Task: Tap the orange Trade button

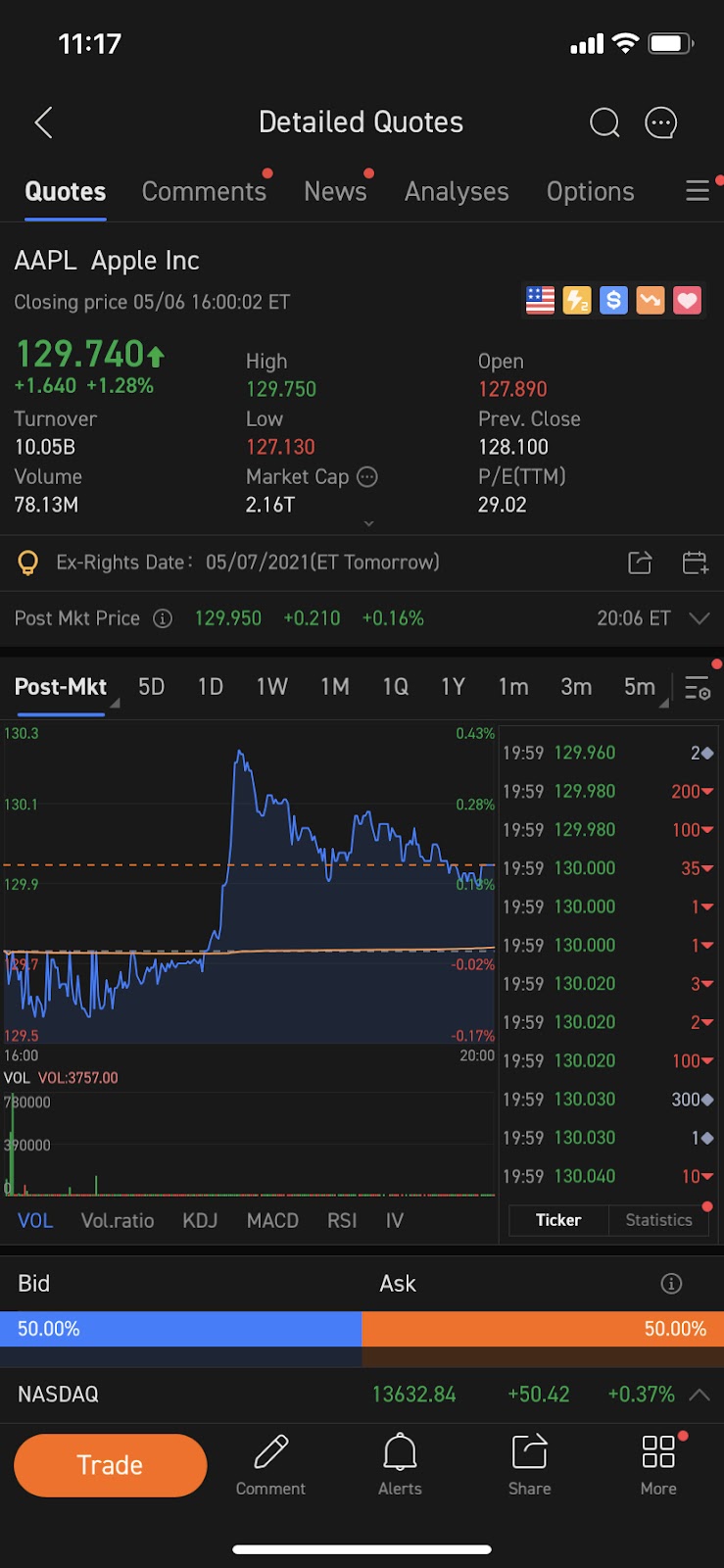Action: 110,1465
